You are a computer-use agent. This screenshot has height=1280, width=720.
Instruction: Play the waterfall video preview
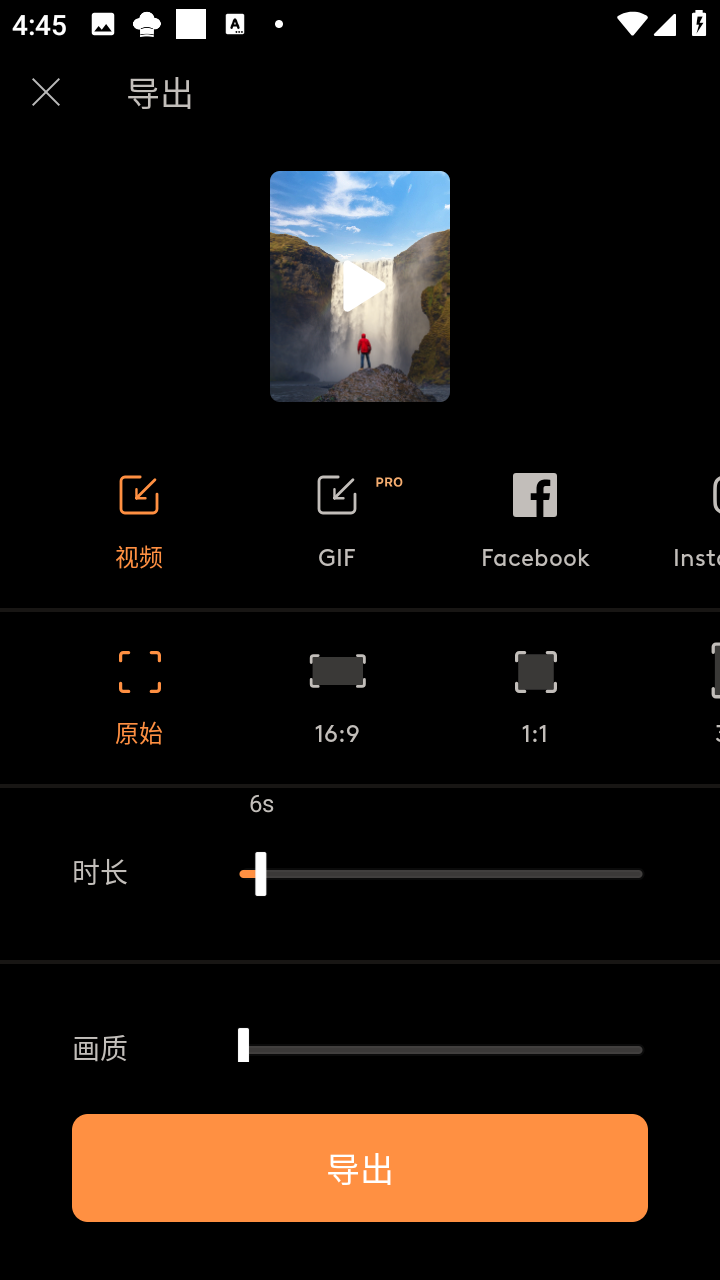click(360, 286)
